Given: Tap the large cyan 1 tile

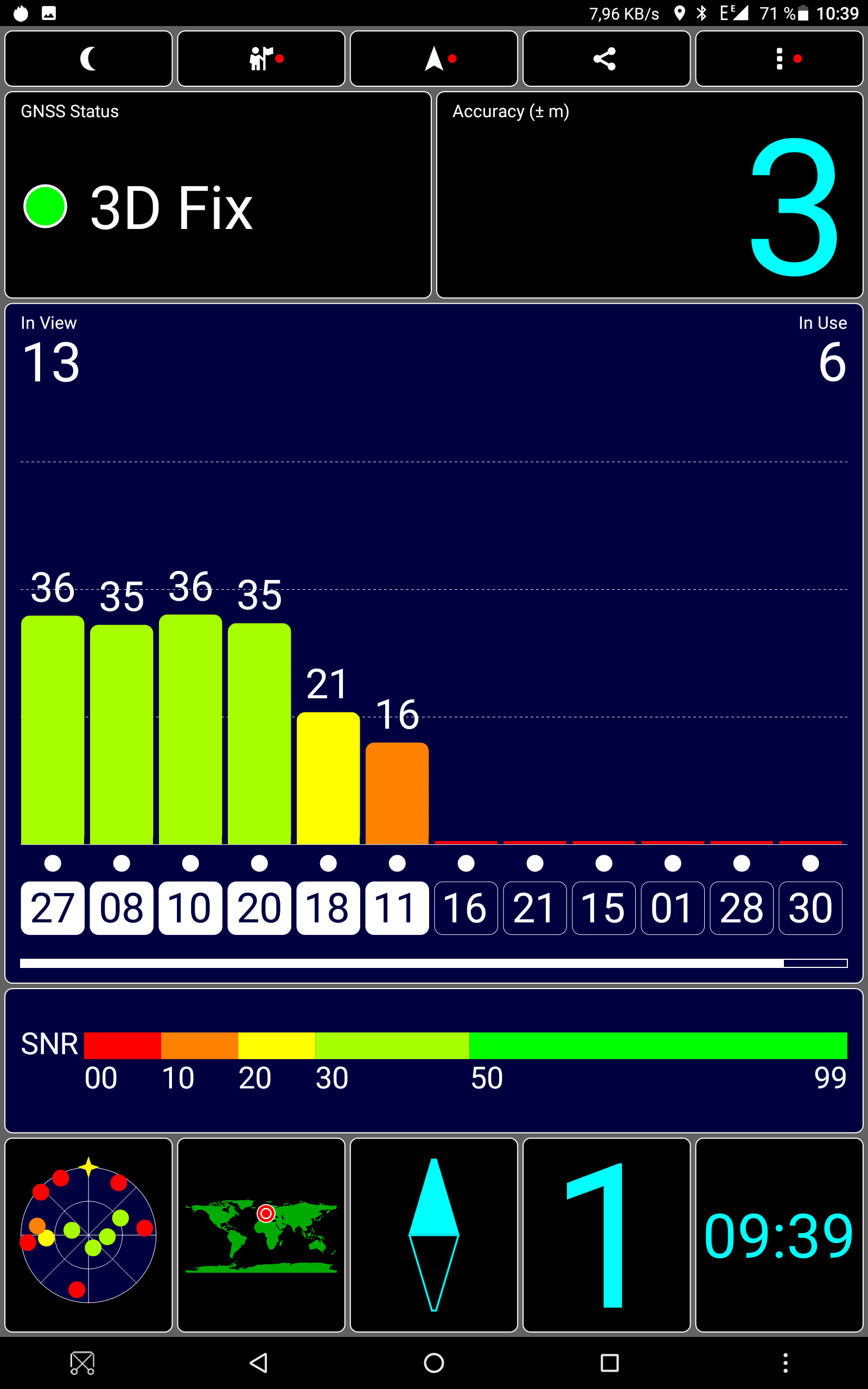Looking at the screenshot, I should tap(607, 1235).
